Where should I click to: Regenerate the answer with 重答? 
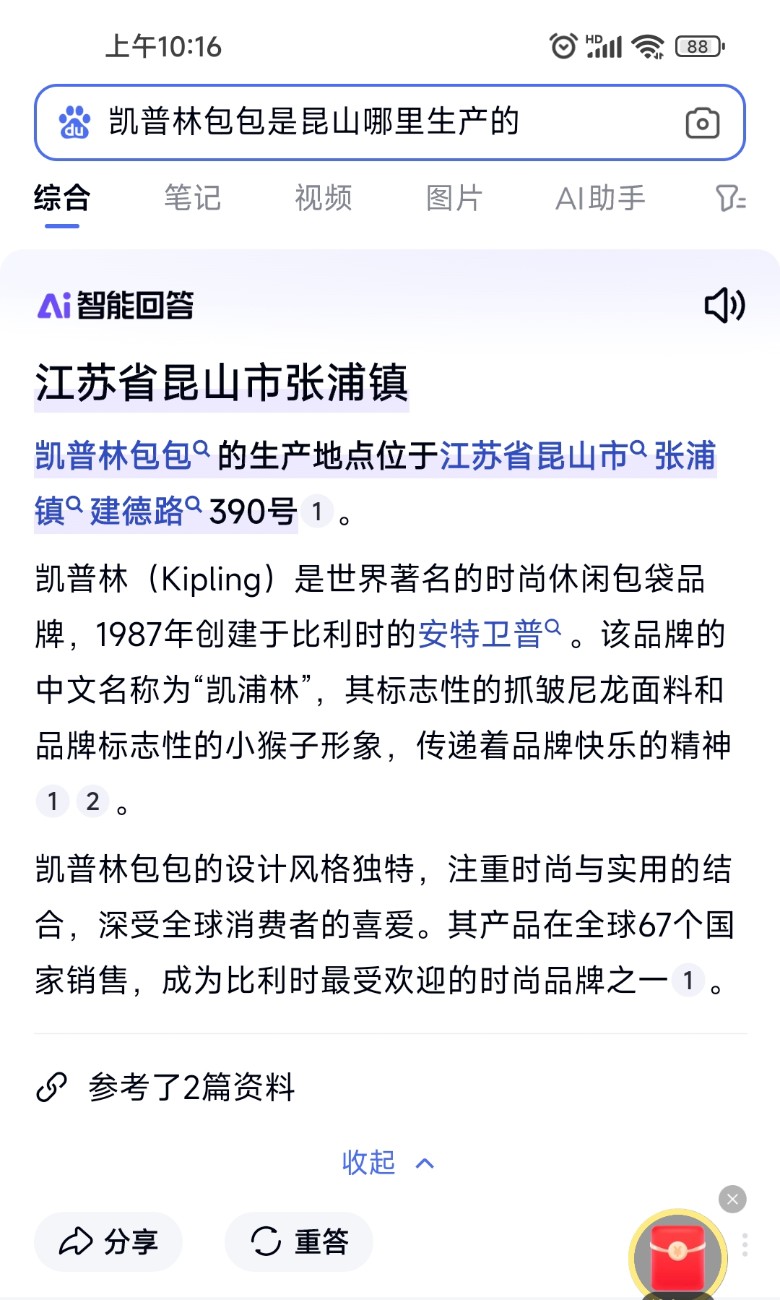[299, 1242]
